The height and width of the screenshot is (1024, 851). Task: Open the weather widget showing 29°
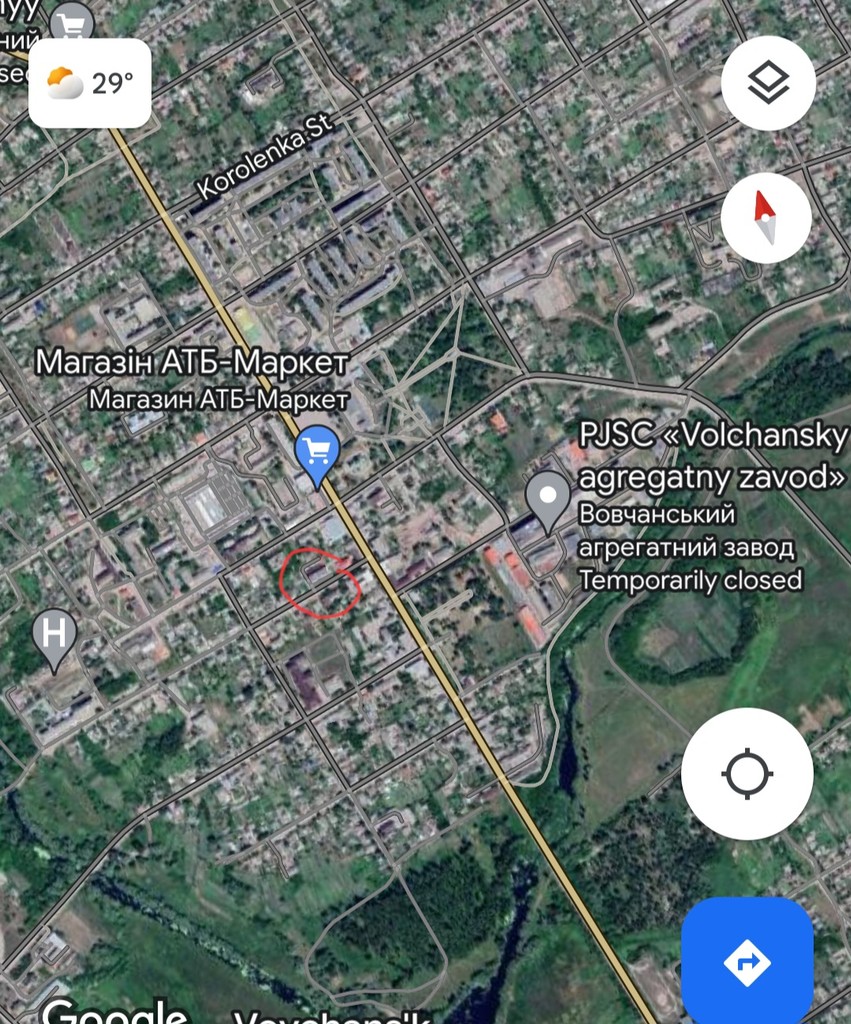point(90,83)
